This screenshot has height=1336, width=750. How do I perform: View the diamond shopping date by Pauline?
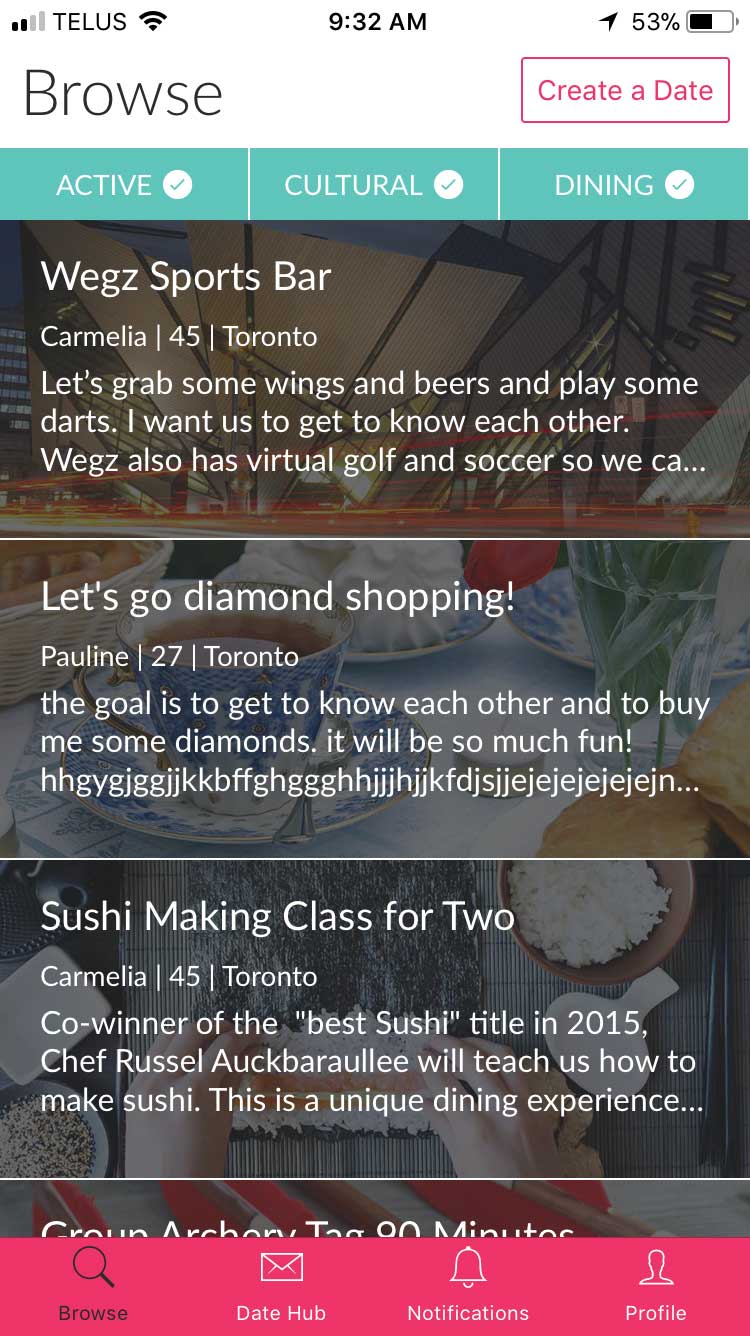pos(375,698)
